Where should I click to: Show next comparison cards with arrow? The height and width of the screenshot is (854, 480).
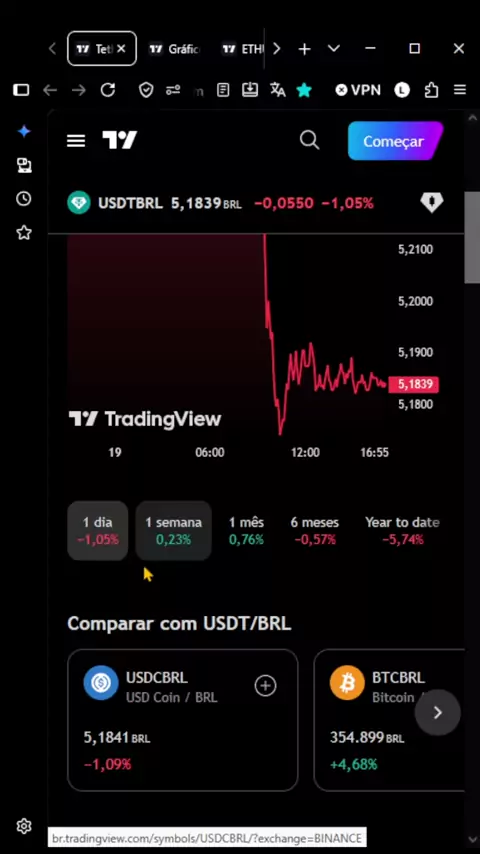tap(438, 712)
